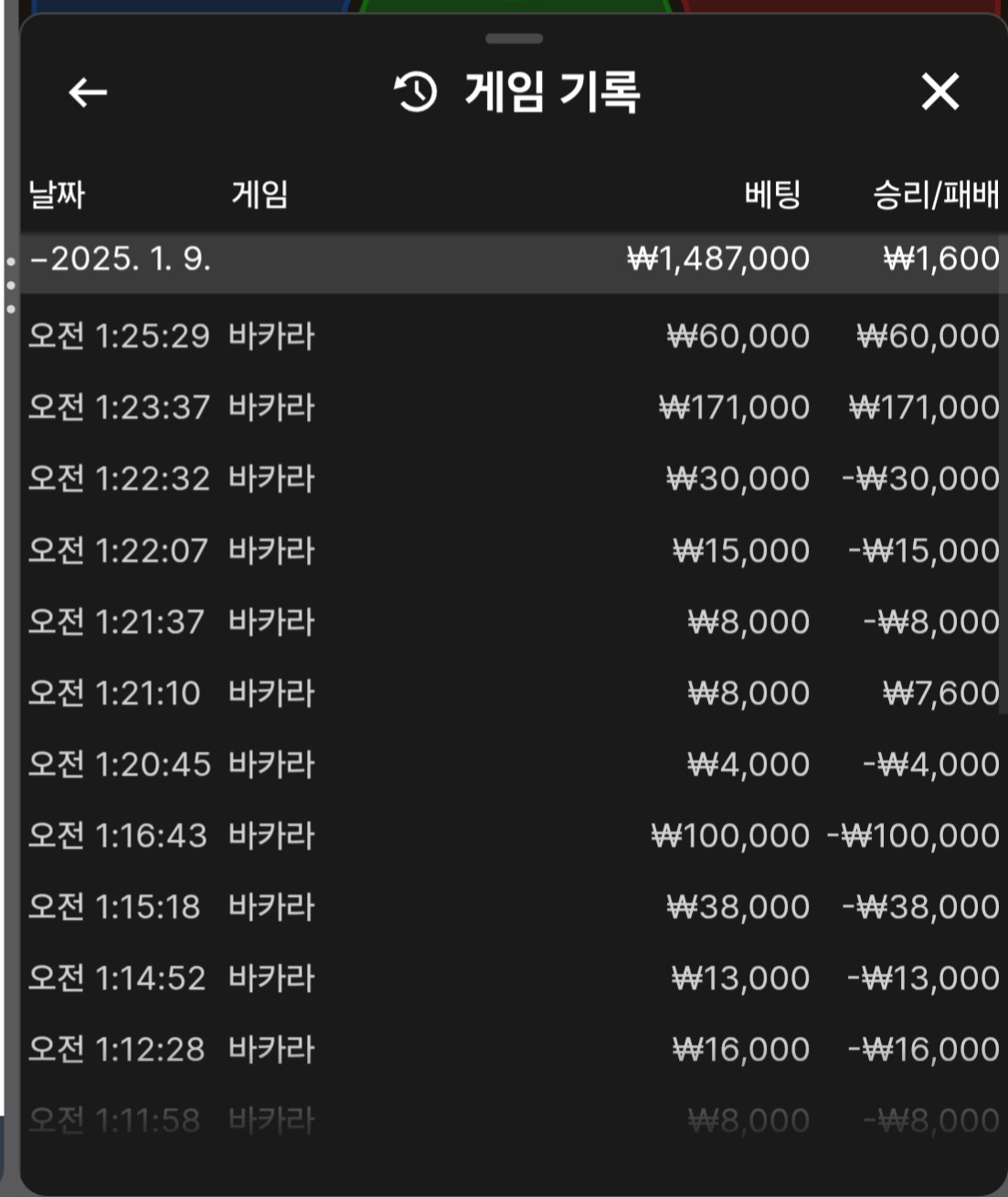Screen dimensions: 1008x1197
Task: Open the 오전 1:21:37 game record
Action: pyautogui.click(x=512, y=622)
